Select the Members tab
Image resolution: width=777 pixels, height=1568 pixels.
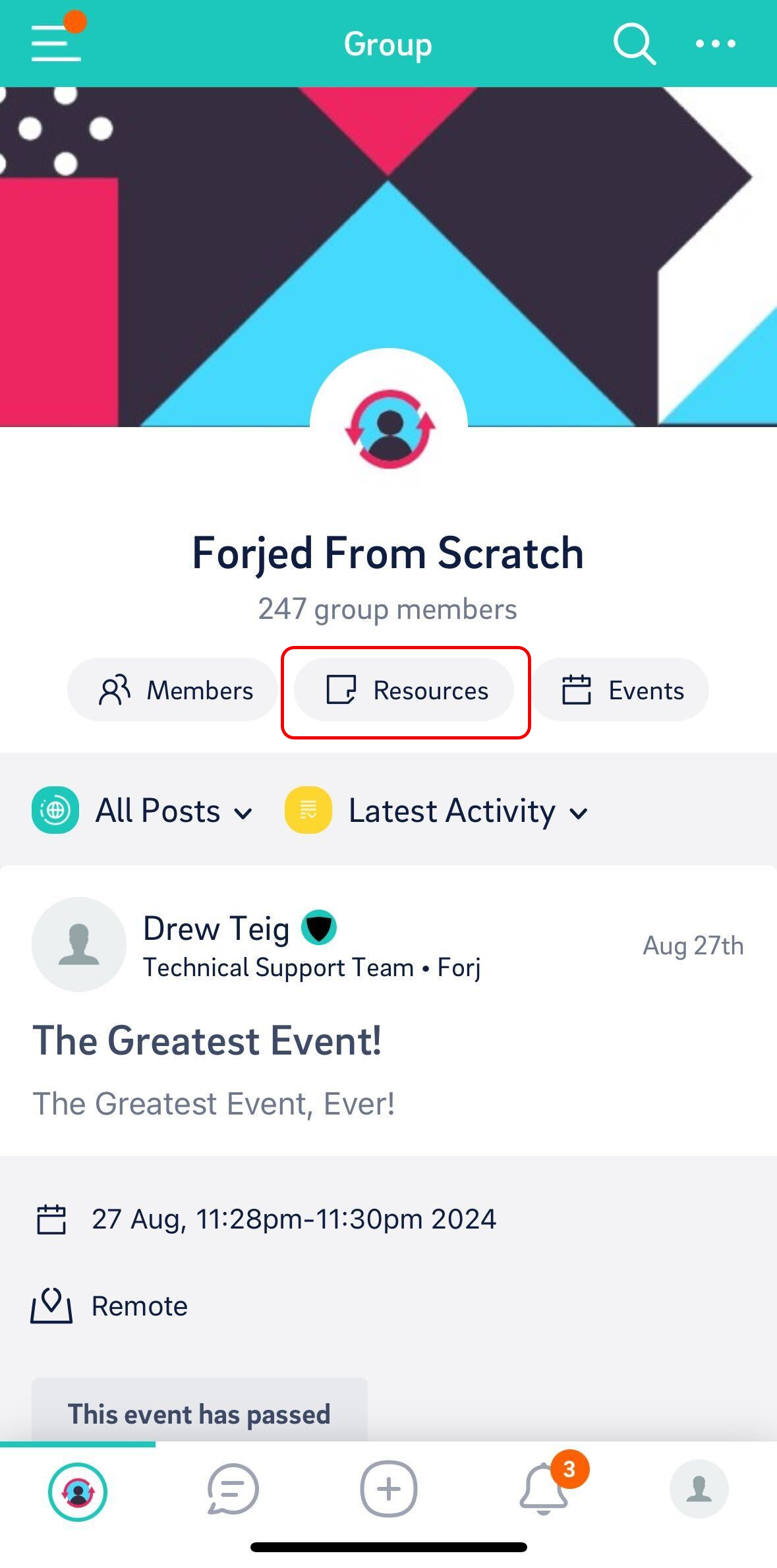click(173, 689)
